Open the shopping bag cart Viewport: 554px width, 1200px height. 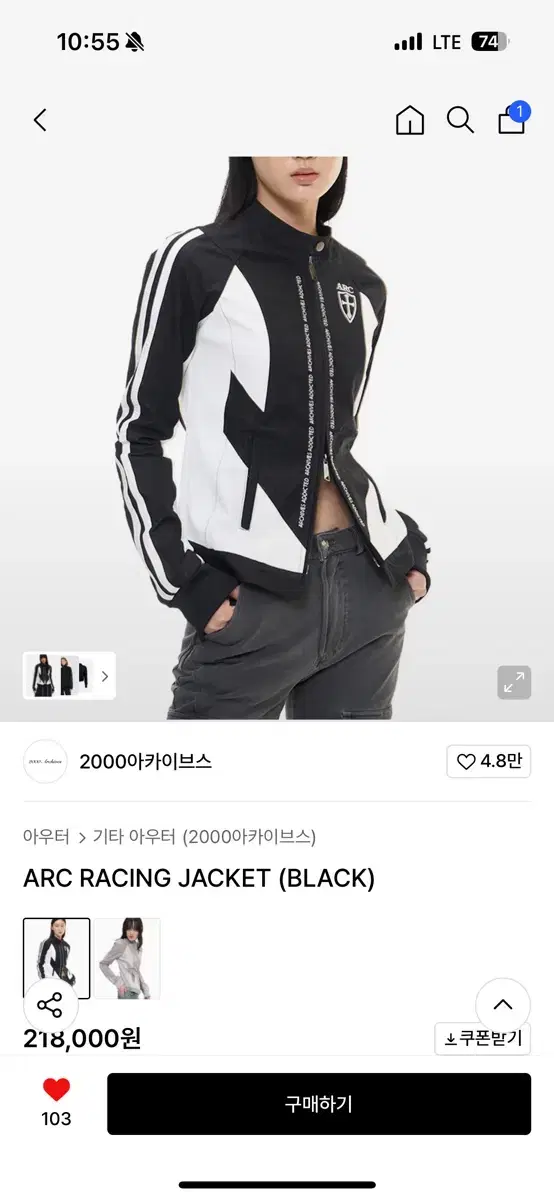pyautogui.click(x=512, y=118)
